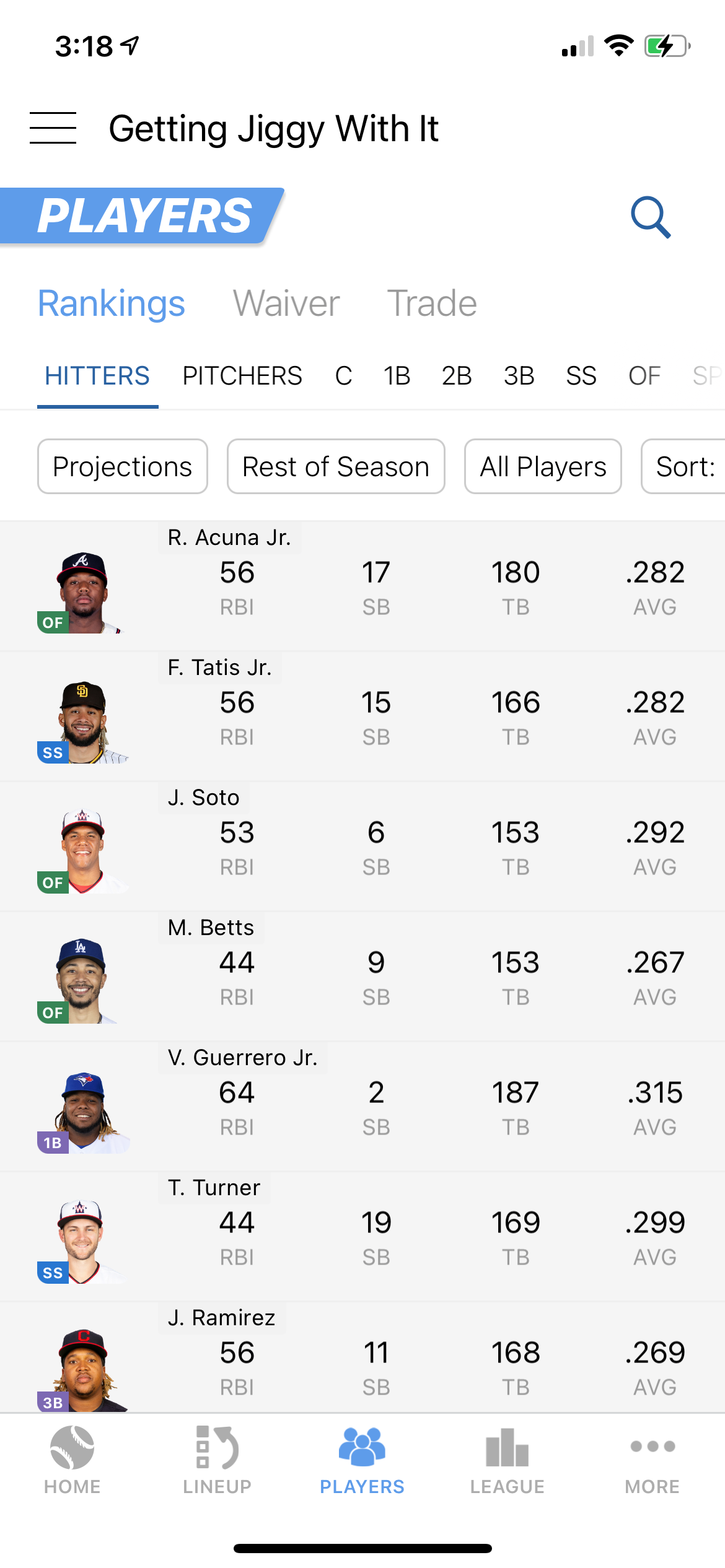Filter players by 1B position
This screenshot has width=725, height=1568.
397,376
